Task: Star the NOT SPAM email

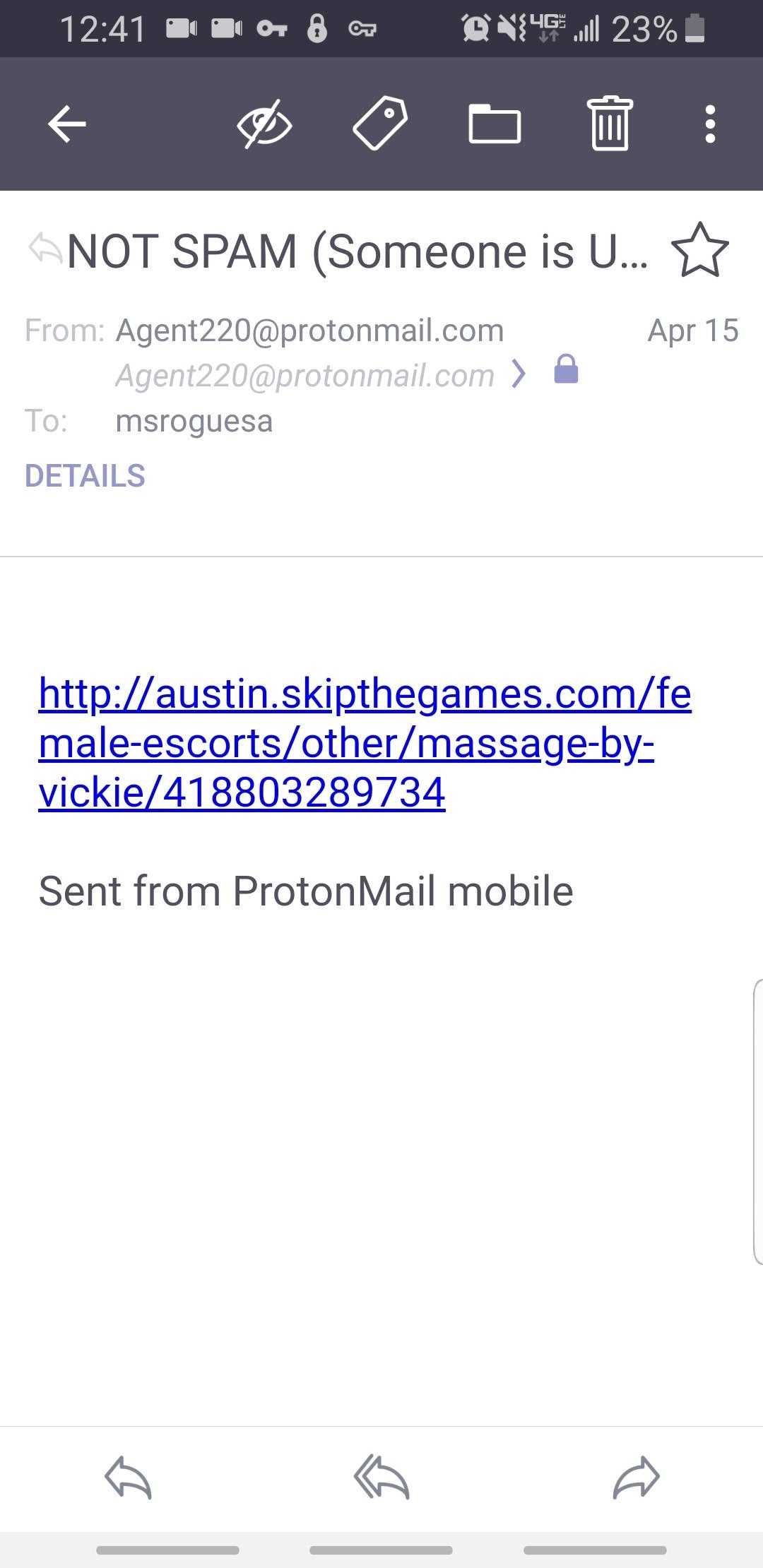Action: [x=699, y=251]
